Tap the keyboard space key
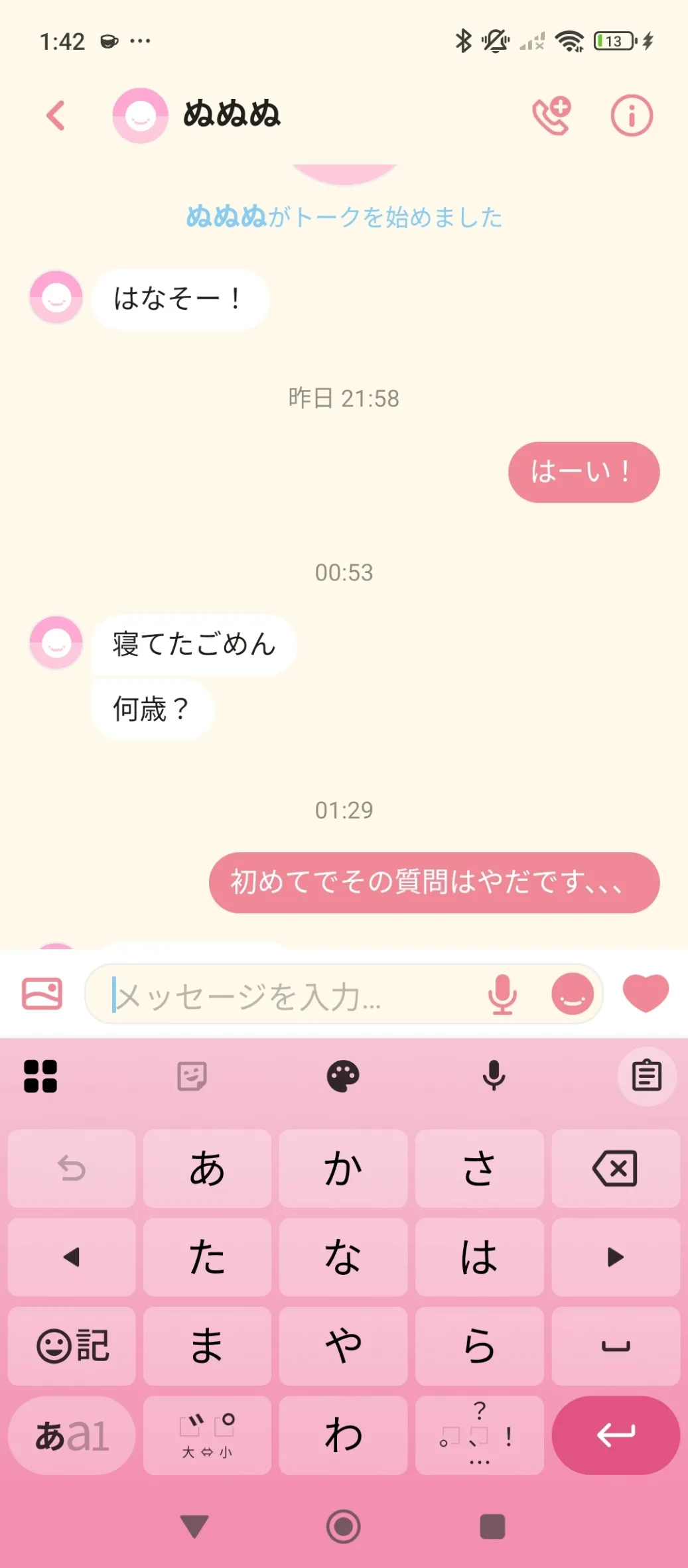688x1568 pixels. [x=616, y=1346]
